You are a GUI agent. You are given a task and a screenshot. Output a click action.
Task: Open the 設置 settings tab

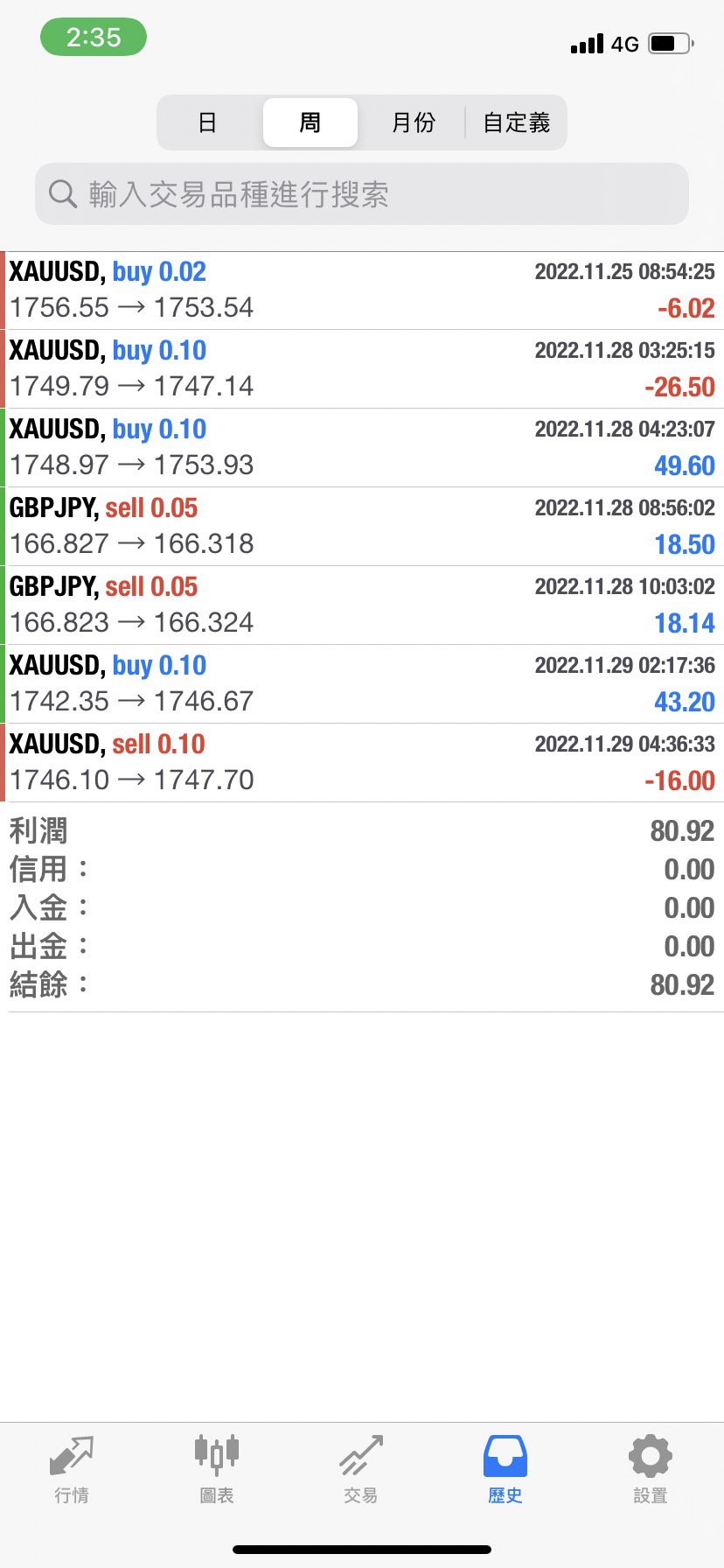point(651,1470)
